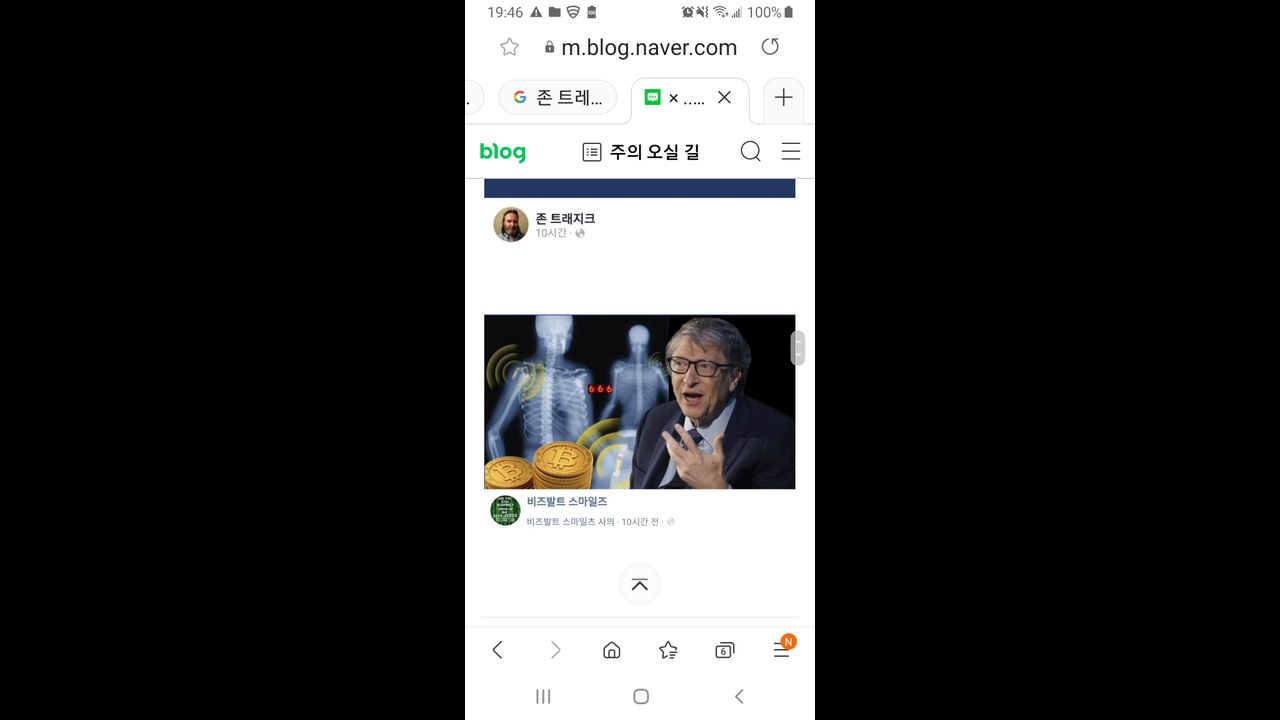Show the six open tabs

(725, 650)
